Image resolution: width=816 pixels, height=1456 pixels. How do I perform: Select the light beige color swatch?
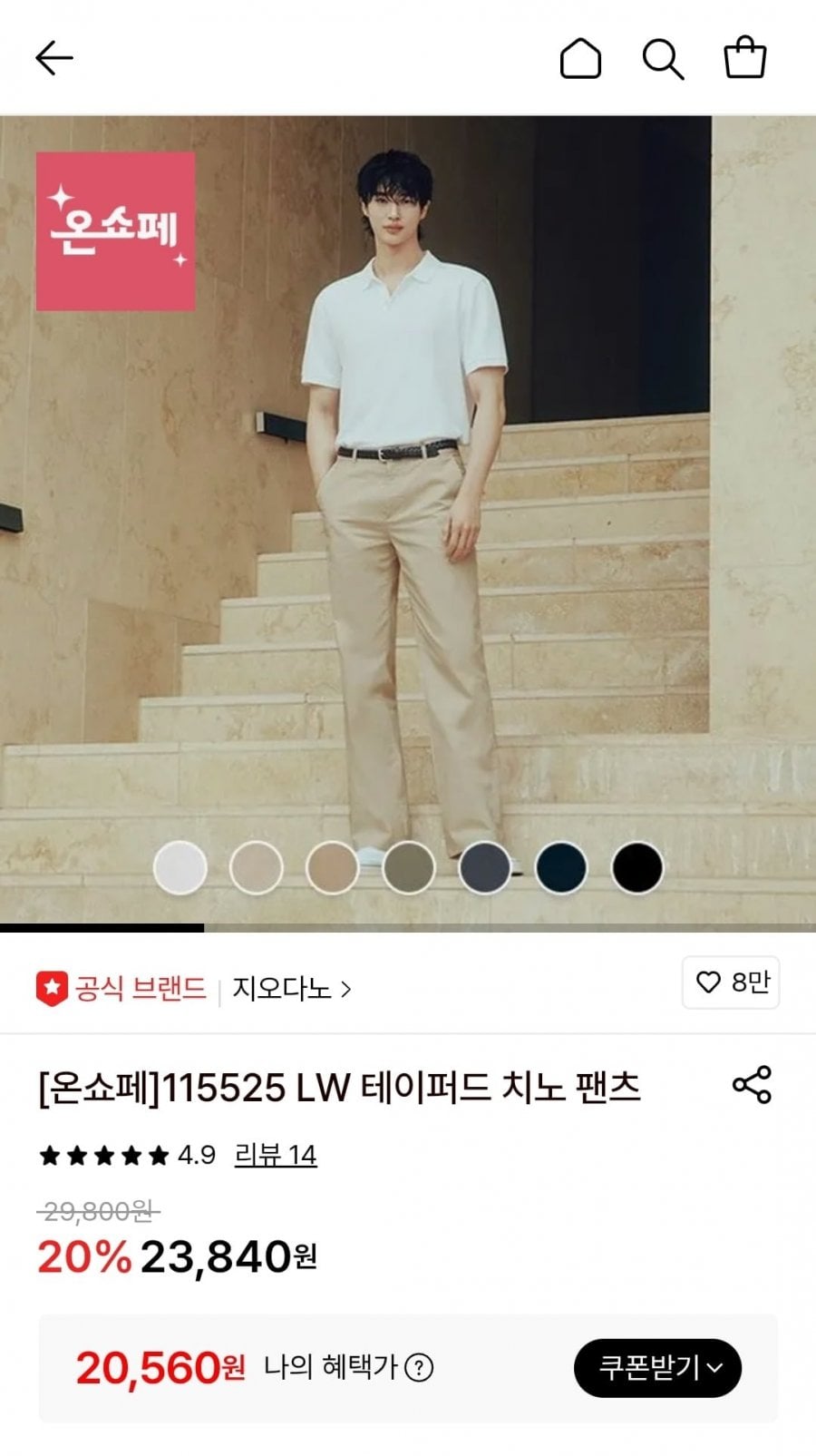pyautogui.click(x=257, y=868)
